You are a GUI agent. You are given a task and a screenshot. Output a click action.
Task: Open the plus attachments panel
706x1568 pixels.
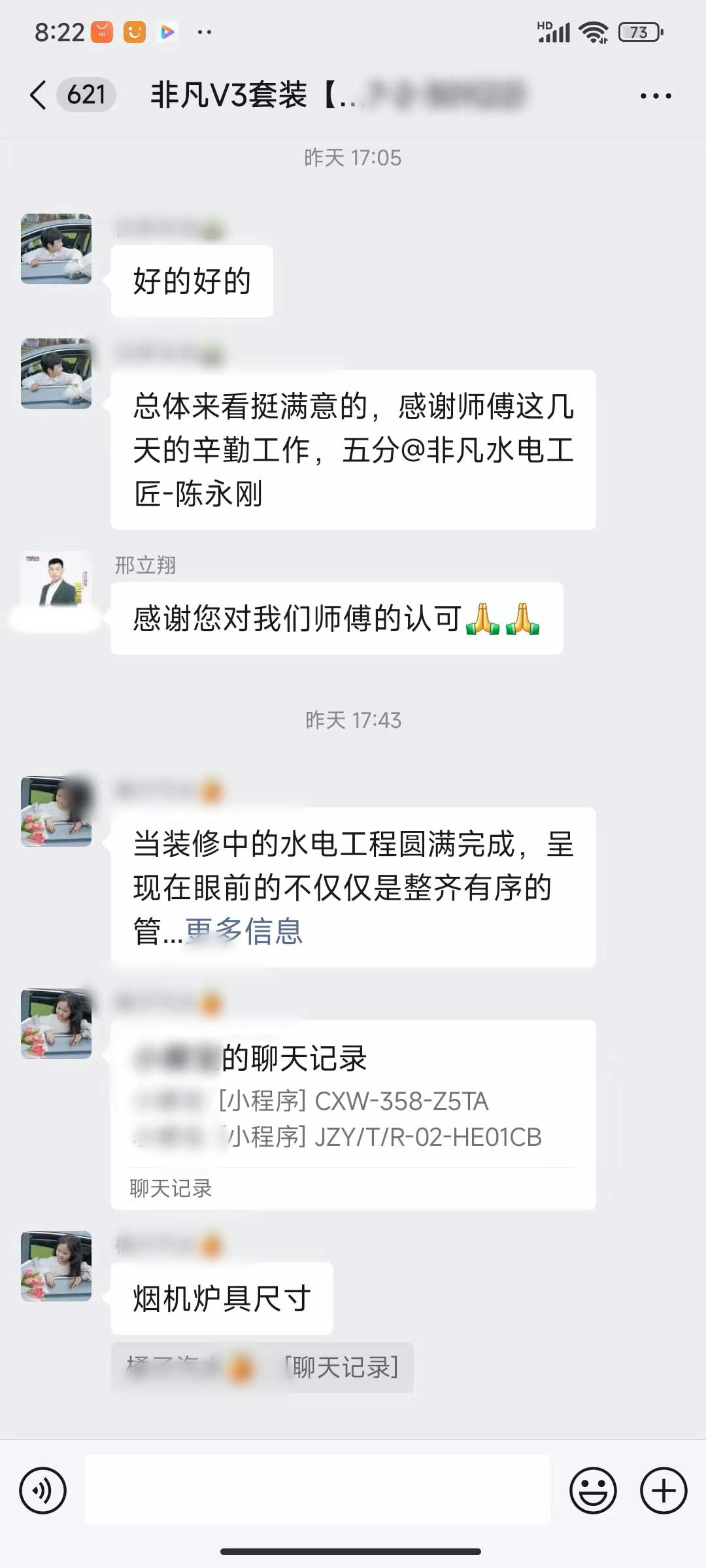tap(663, 1490)
